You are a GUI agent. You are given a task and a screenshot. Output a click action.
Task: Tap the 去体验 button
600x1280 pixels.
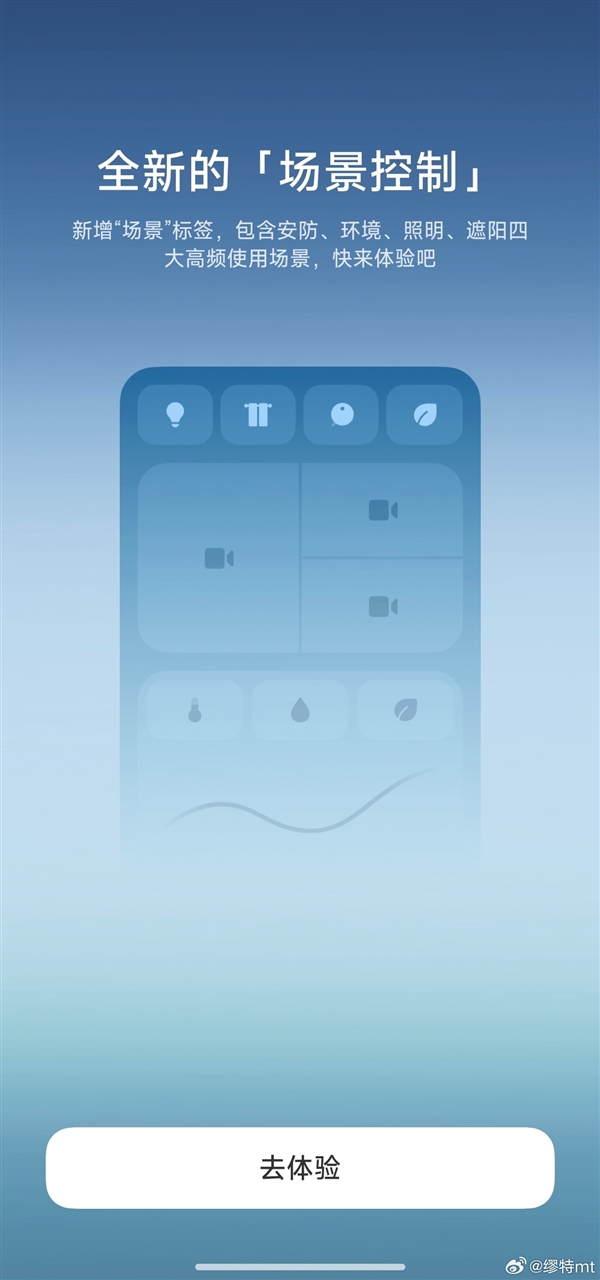[300, 1168]
